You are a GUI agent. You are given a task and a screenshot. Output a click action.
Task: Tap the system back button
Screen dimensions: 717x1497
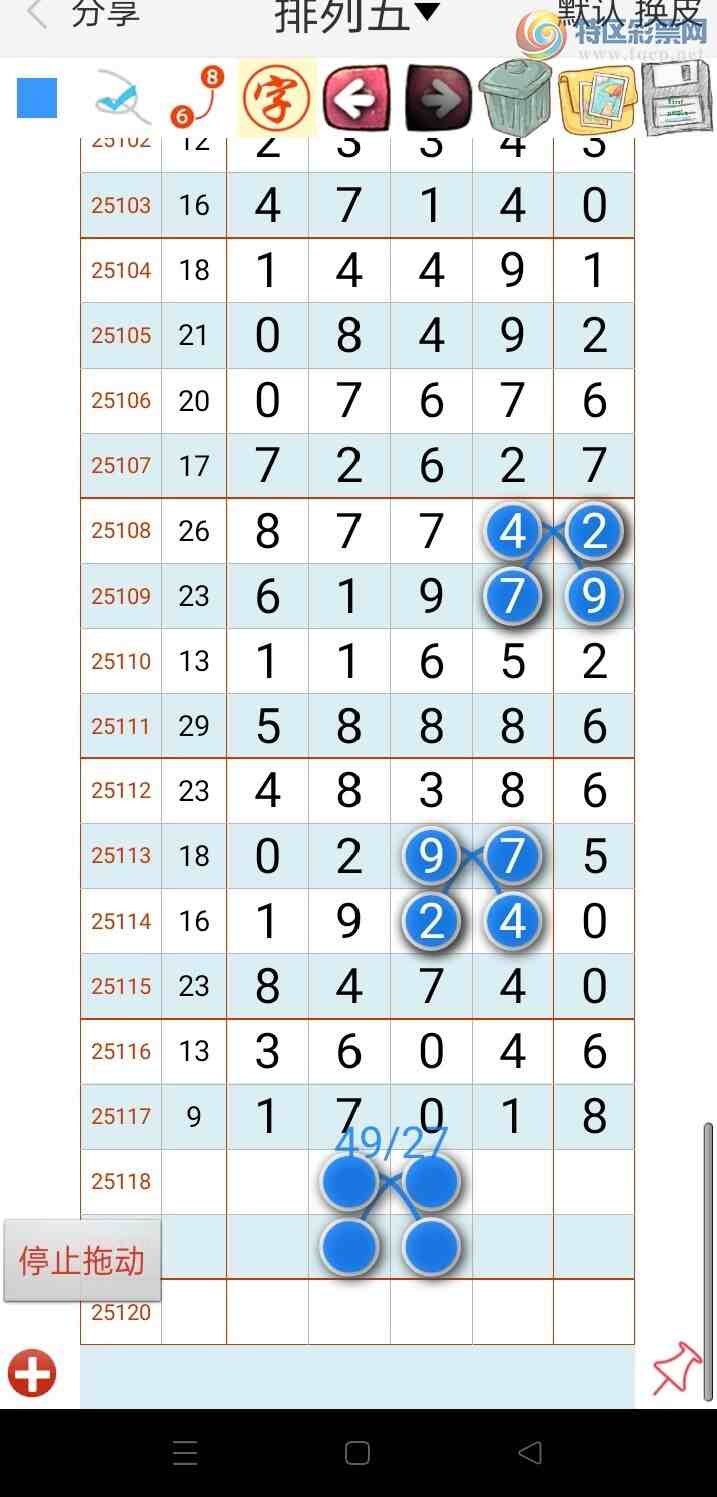530,1453
